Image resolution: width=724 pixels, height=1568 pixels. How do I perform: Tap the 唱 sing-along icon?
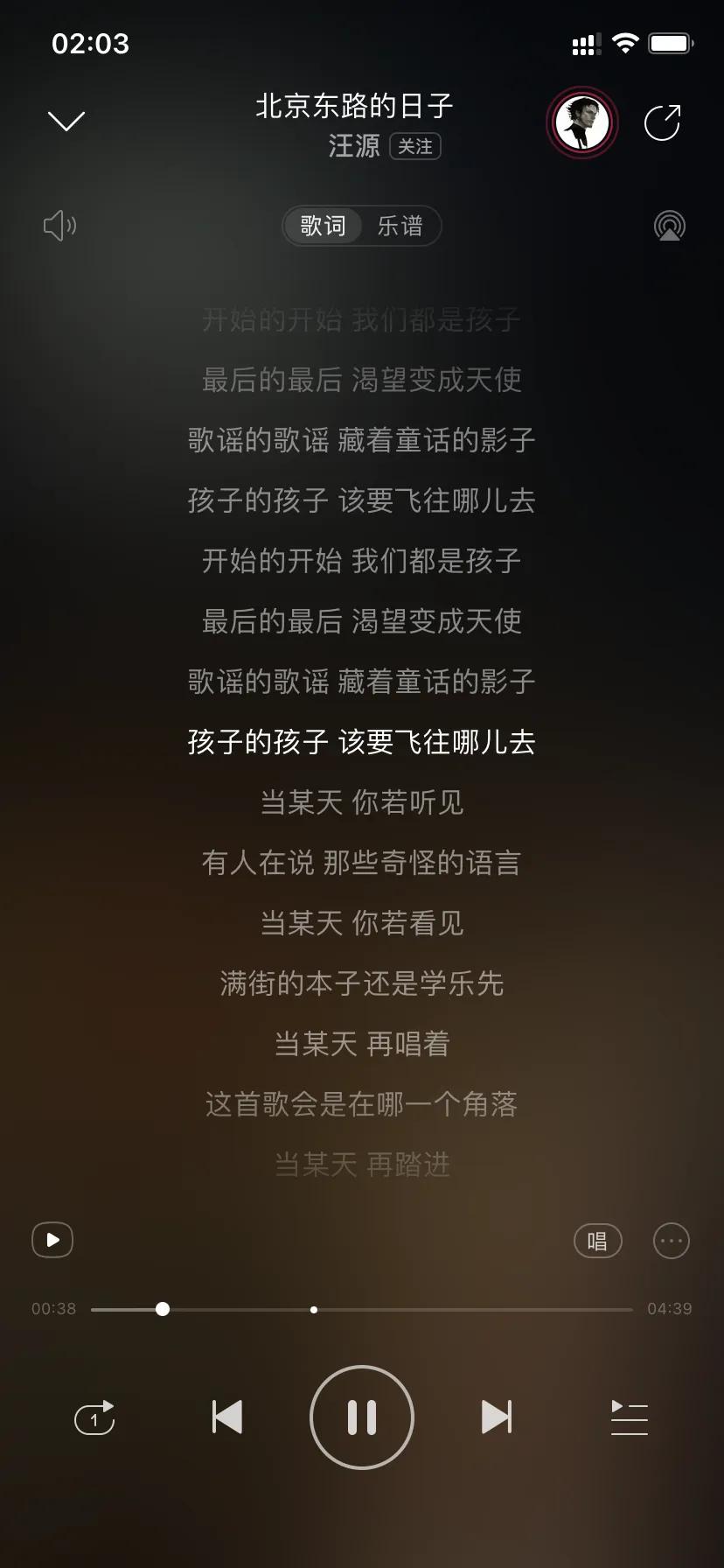click(597, 1240)
